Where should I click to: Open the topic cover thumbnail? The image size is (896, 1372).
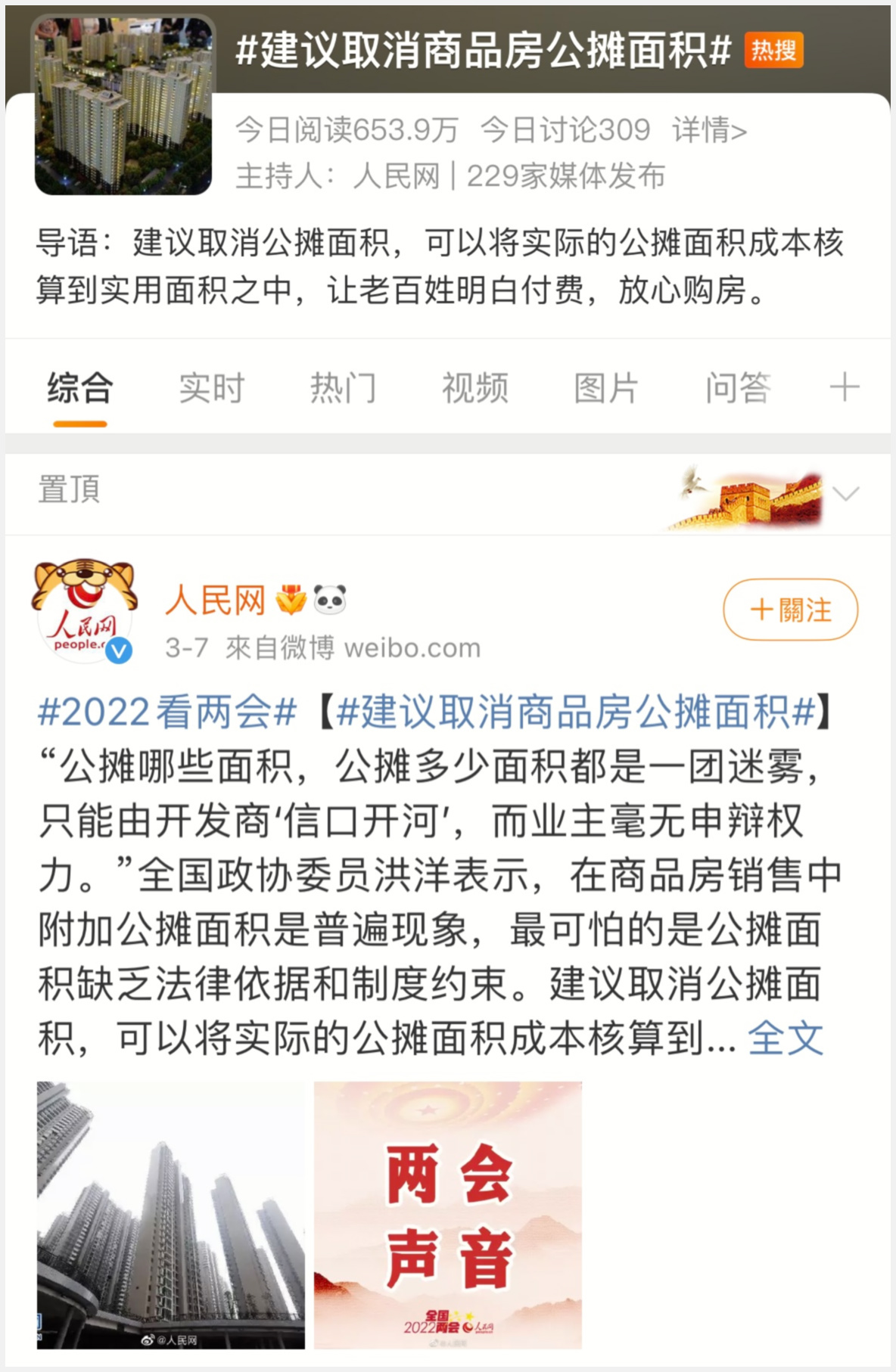point(123,104)
